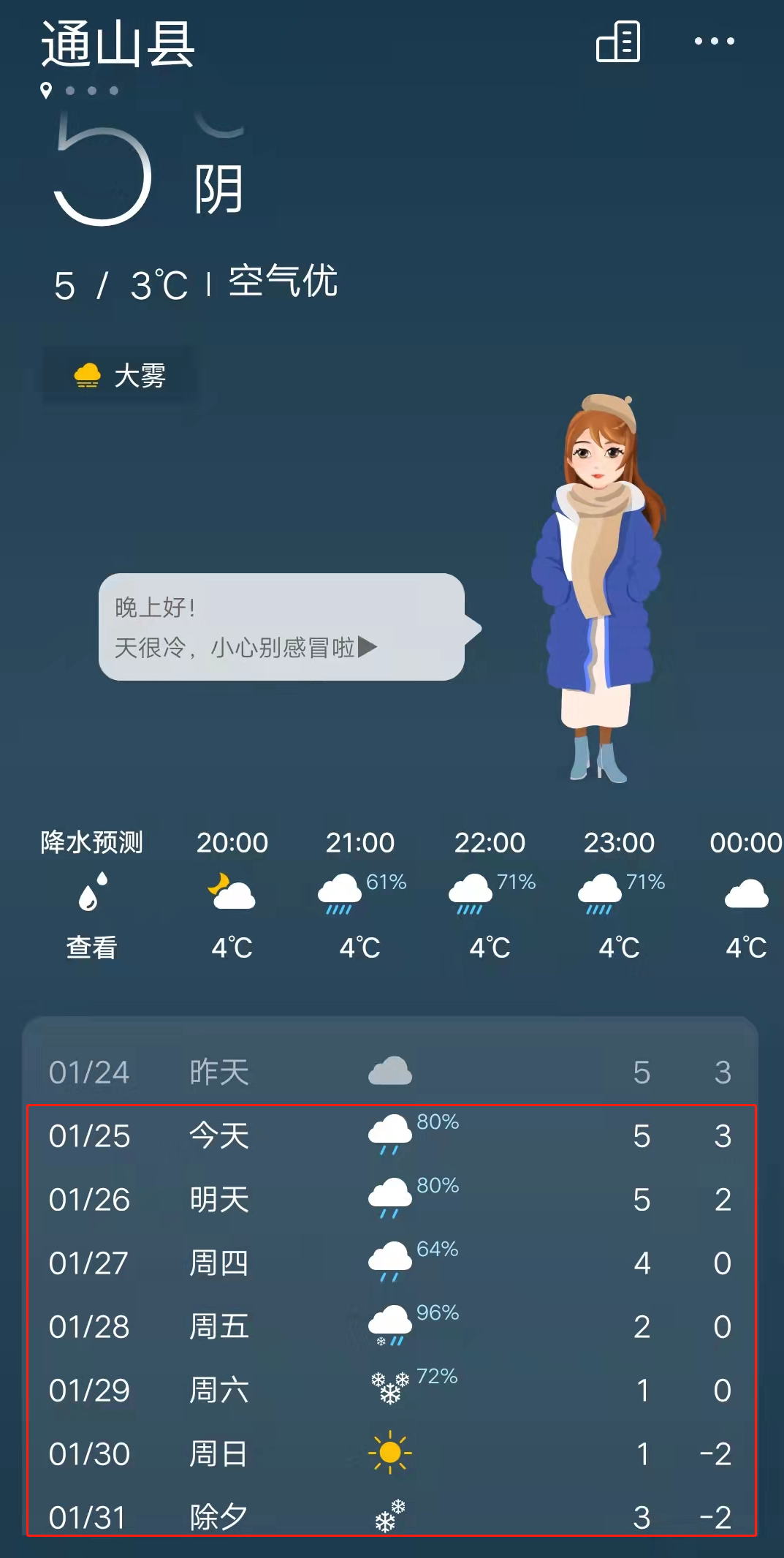The image size is (784, 1558).
Task: Open the 01/27 周四 forecast row
Action: 391,1263
